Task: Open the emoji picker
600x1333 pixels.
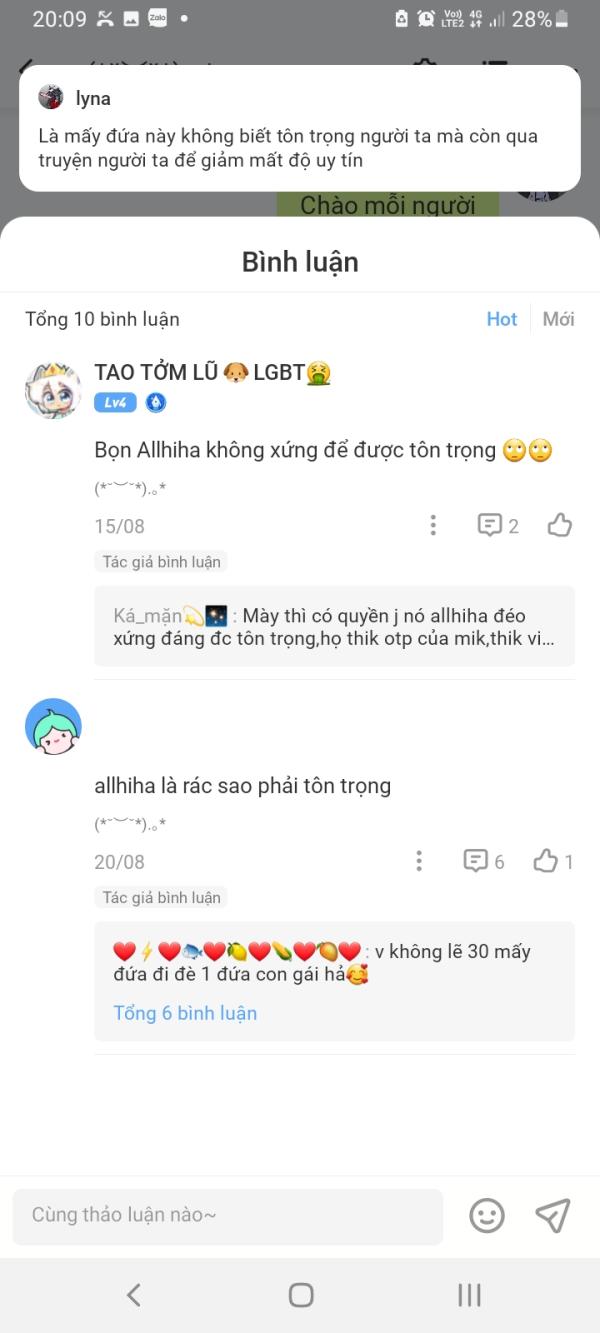Action: point(487,1216)
